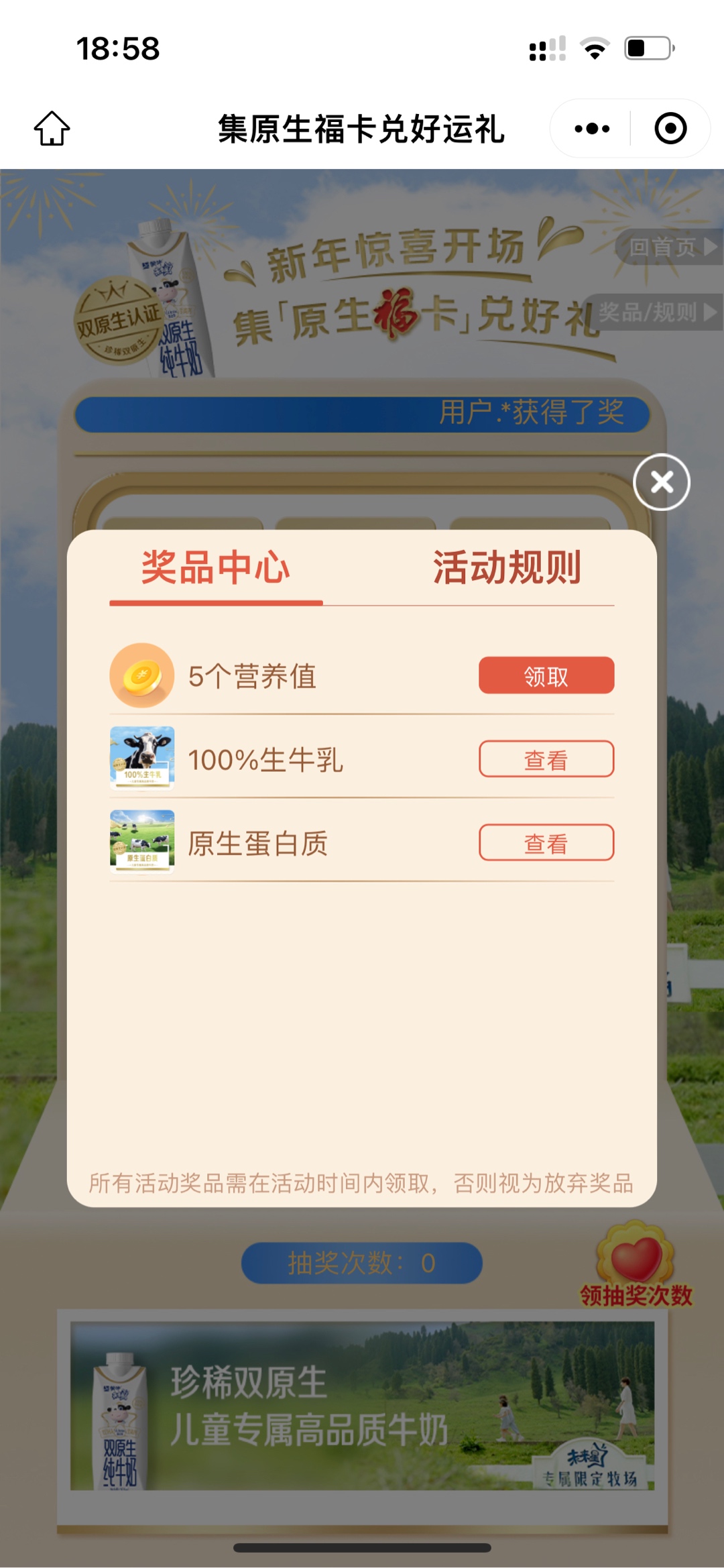724x1568 pixels.
Task: View the 原生蛋白质 prize
Action: (546, 842)
